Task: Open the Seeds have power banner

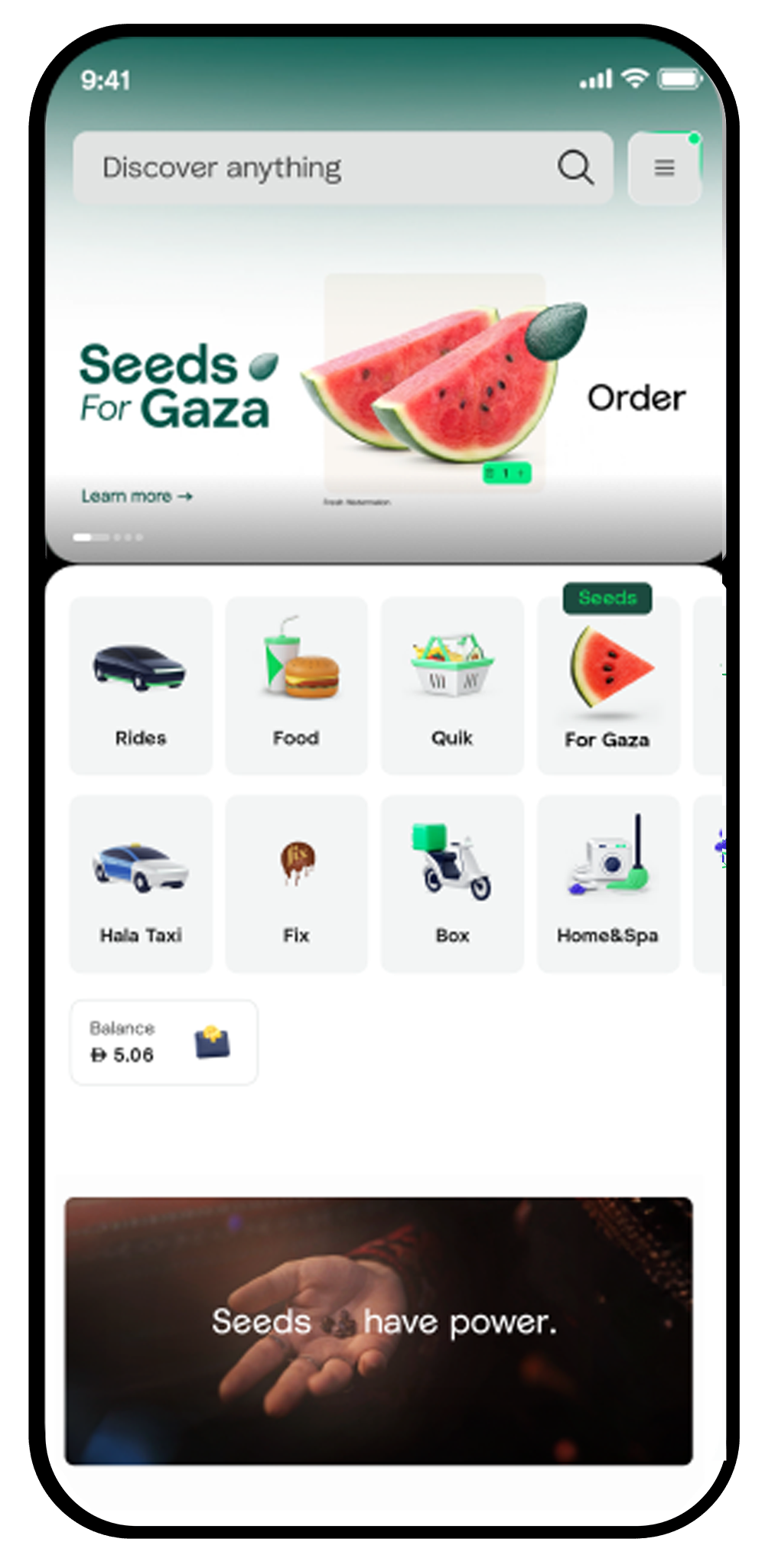Action: (379, 1330)
